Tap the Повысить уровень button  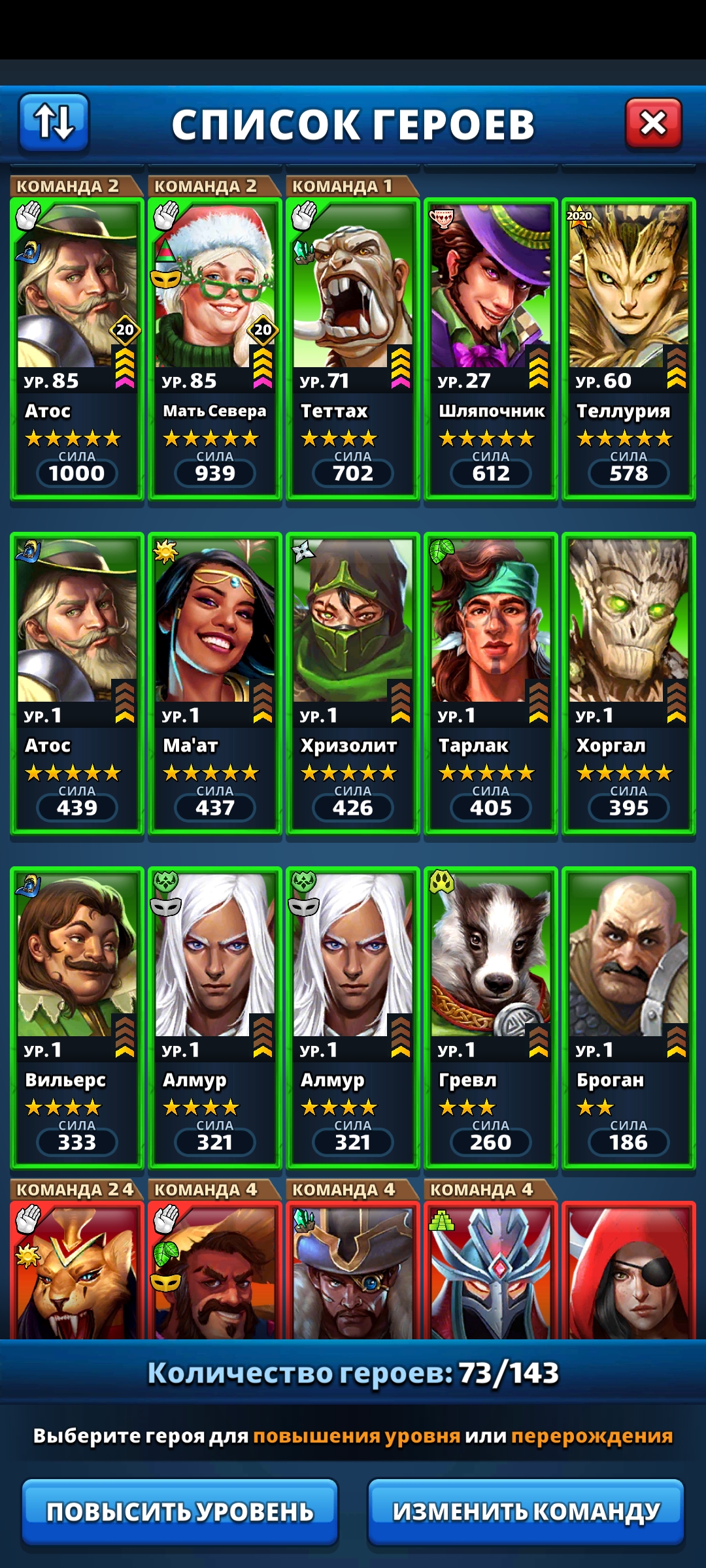180,1511
